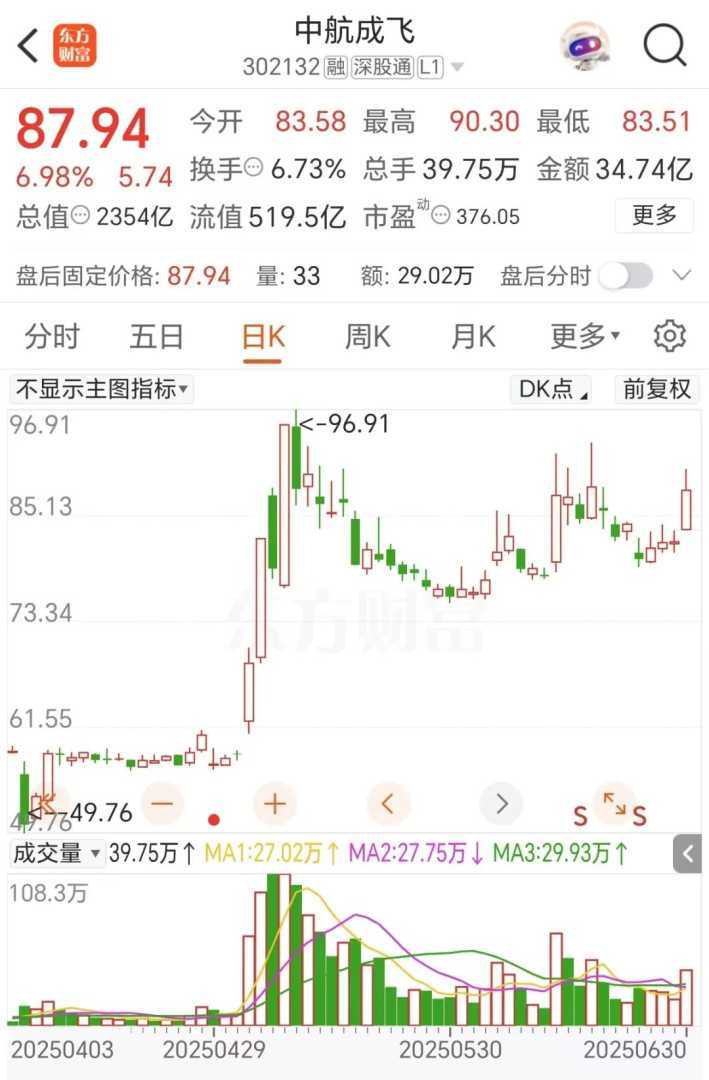Zoom out the chart with minus
The height and width of the screenshot is (1080, 709).
[163, 802]
